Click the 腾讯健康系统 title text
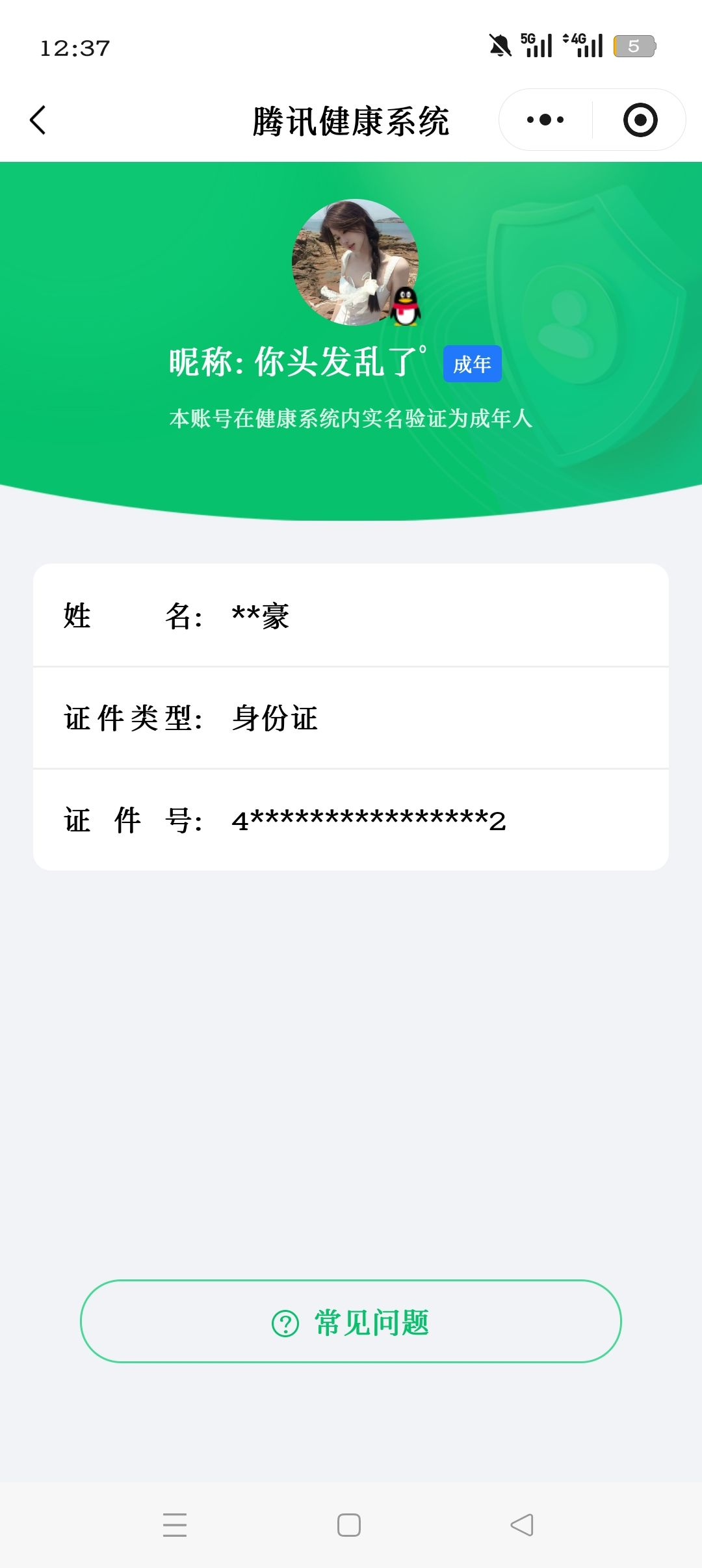Screen dimensions: 702x1568 click(351, 120)
